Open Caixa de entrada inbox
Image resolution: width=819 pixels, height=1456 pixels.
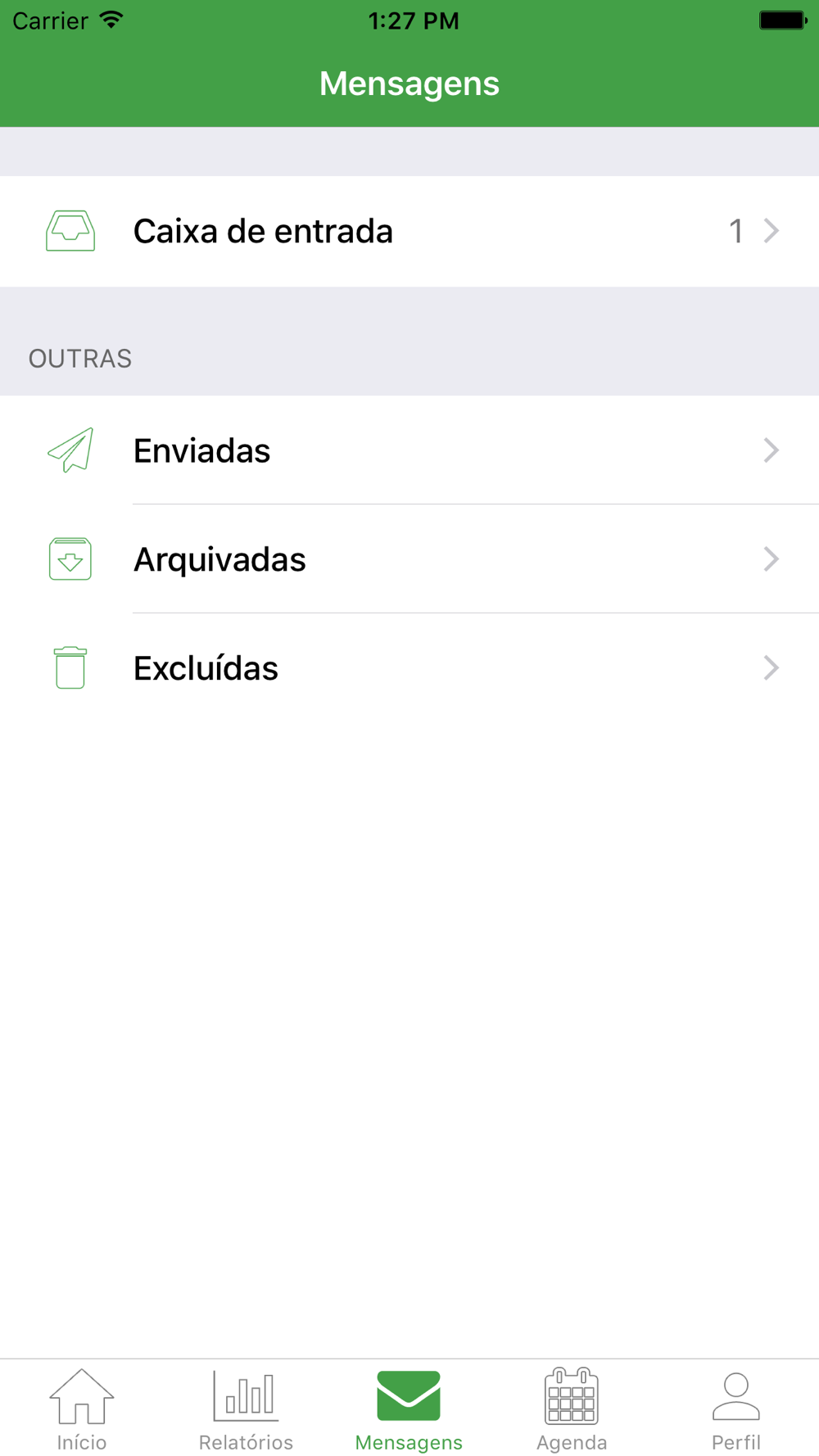click(x=409, y=231)
